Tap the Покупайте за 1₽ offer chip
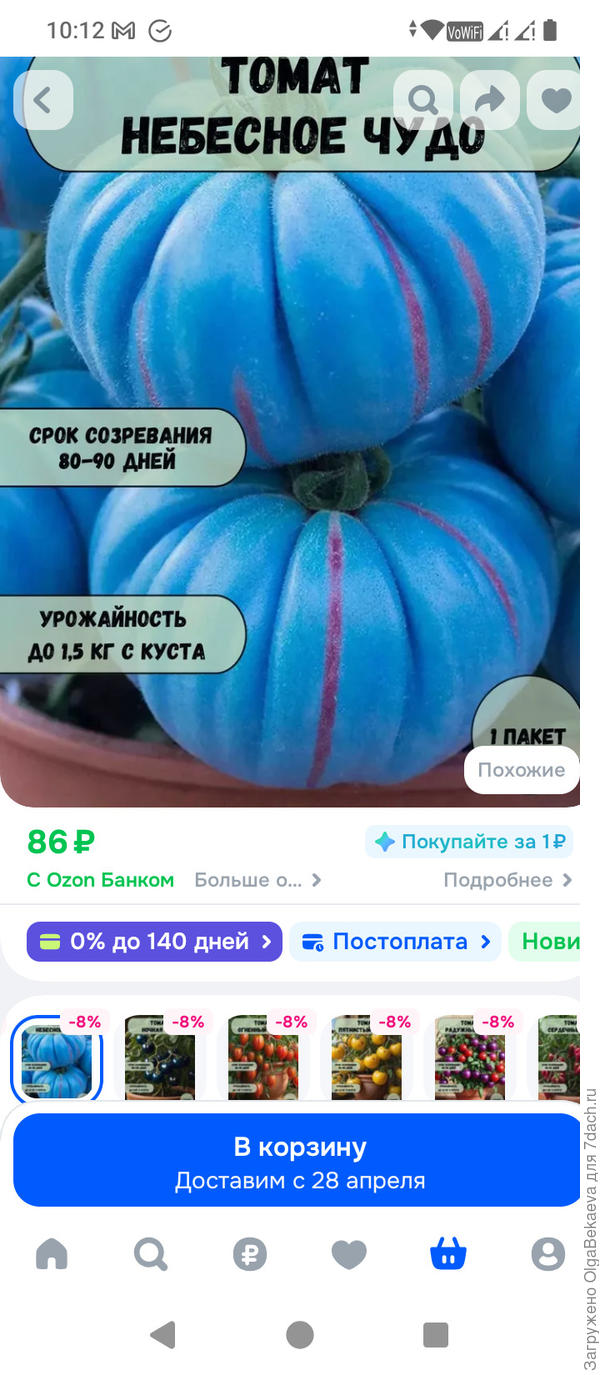Screen dimensions: 600x1375 469,842
